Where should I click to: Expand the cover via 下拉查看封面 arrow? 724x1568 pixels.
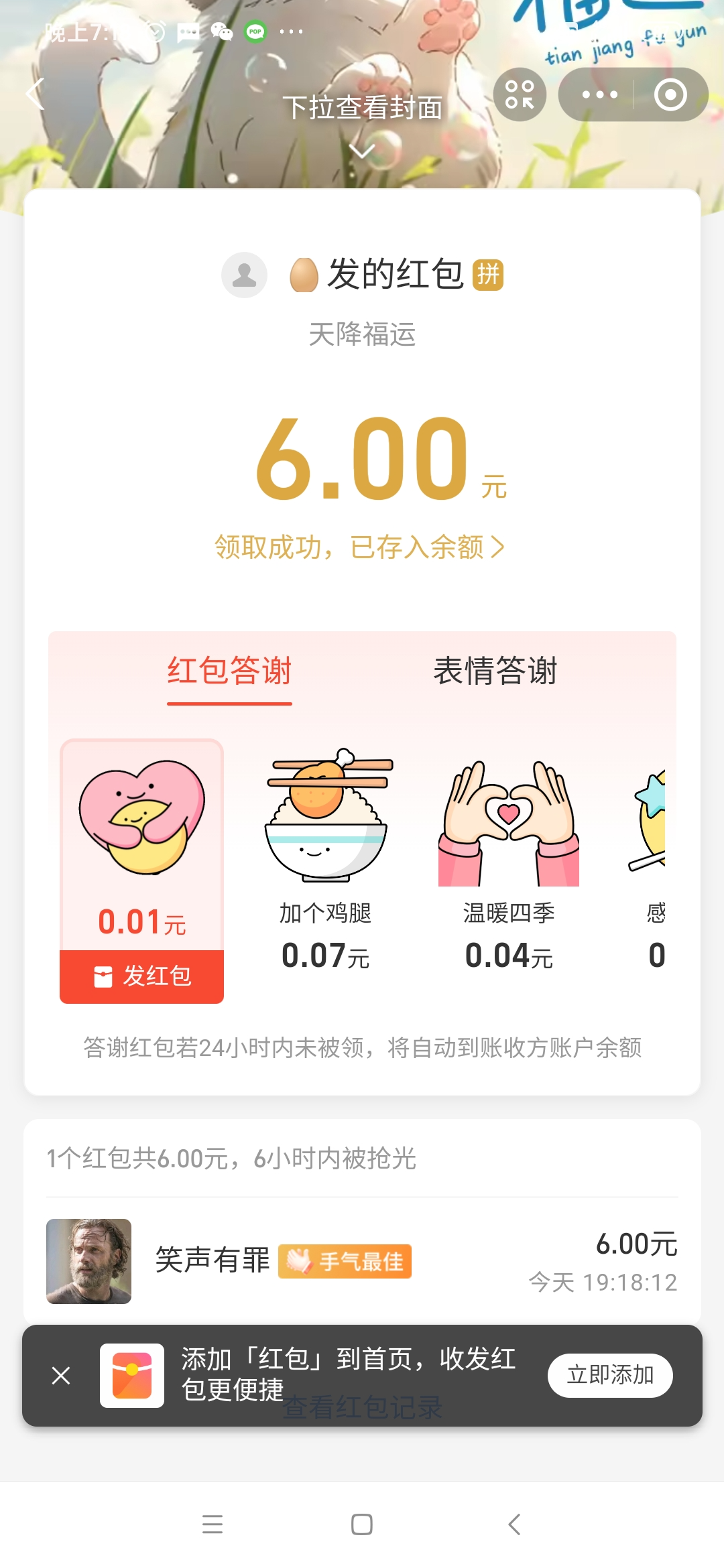tap(362, 151)
